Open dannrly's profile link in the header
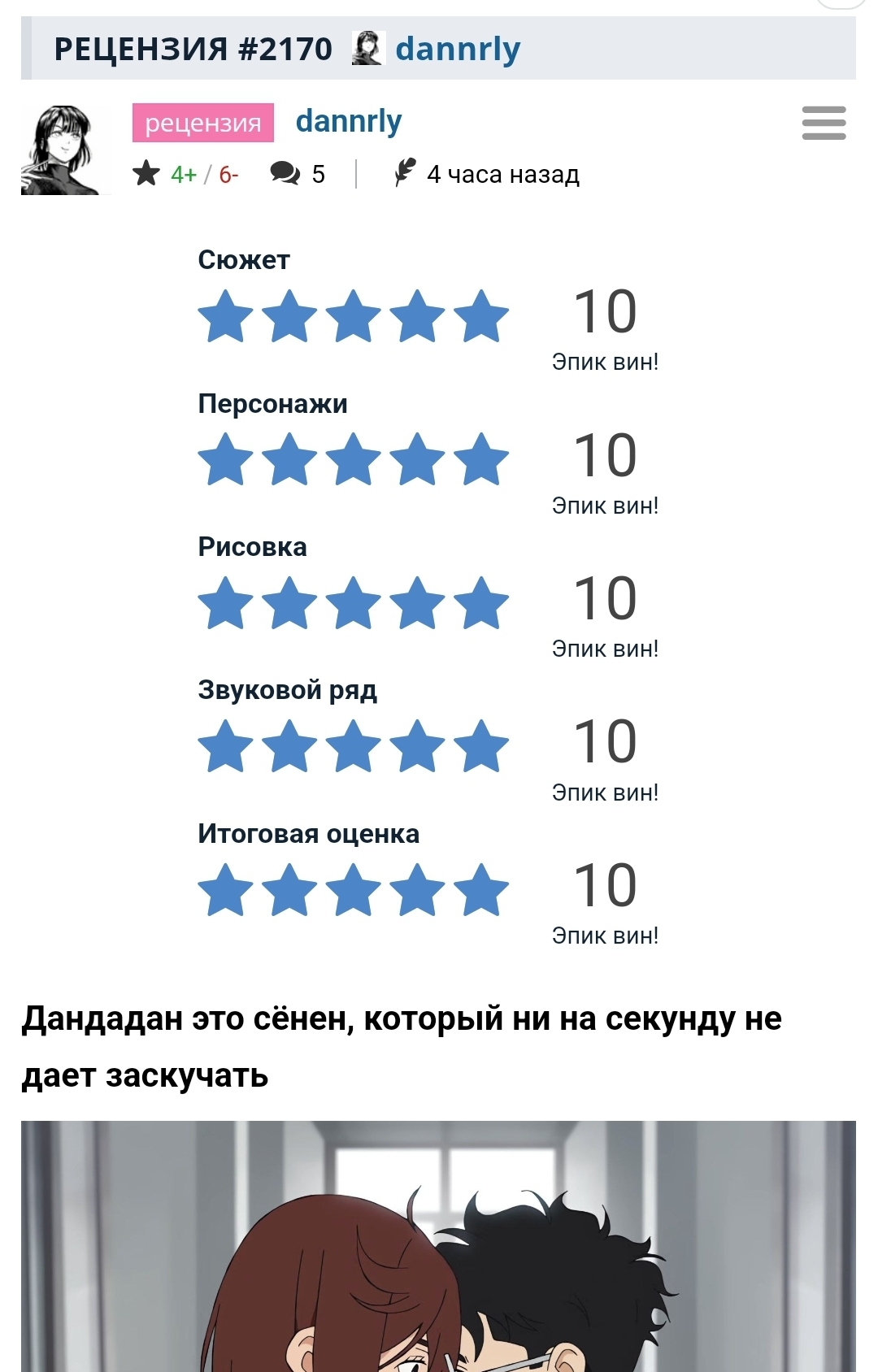The image size is (878, 1372). [x=457, y=49]
